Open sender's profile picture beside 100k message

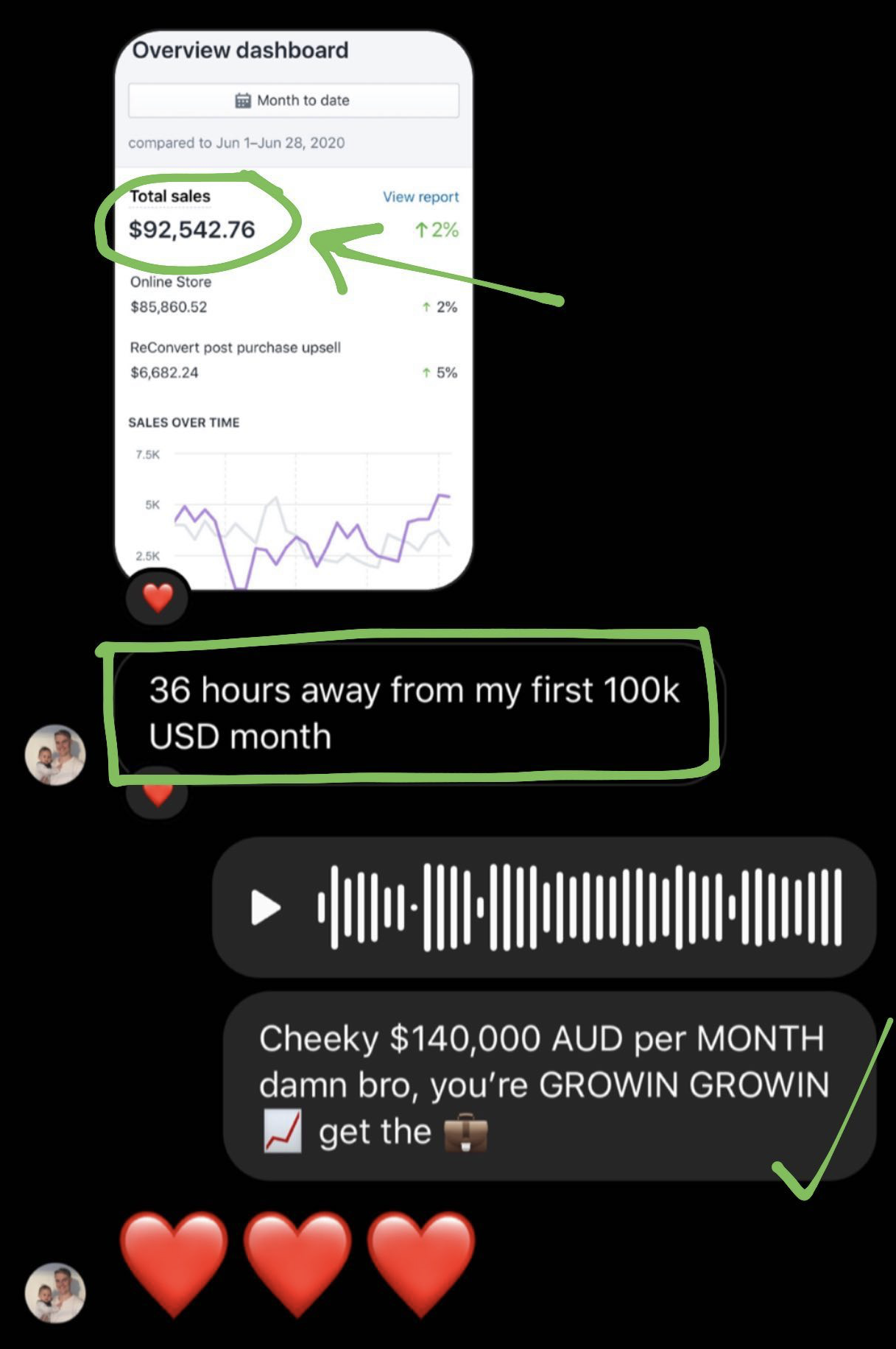tap(55, 755)
